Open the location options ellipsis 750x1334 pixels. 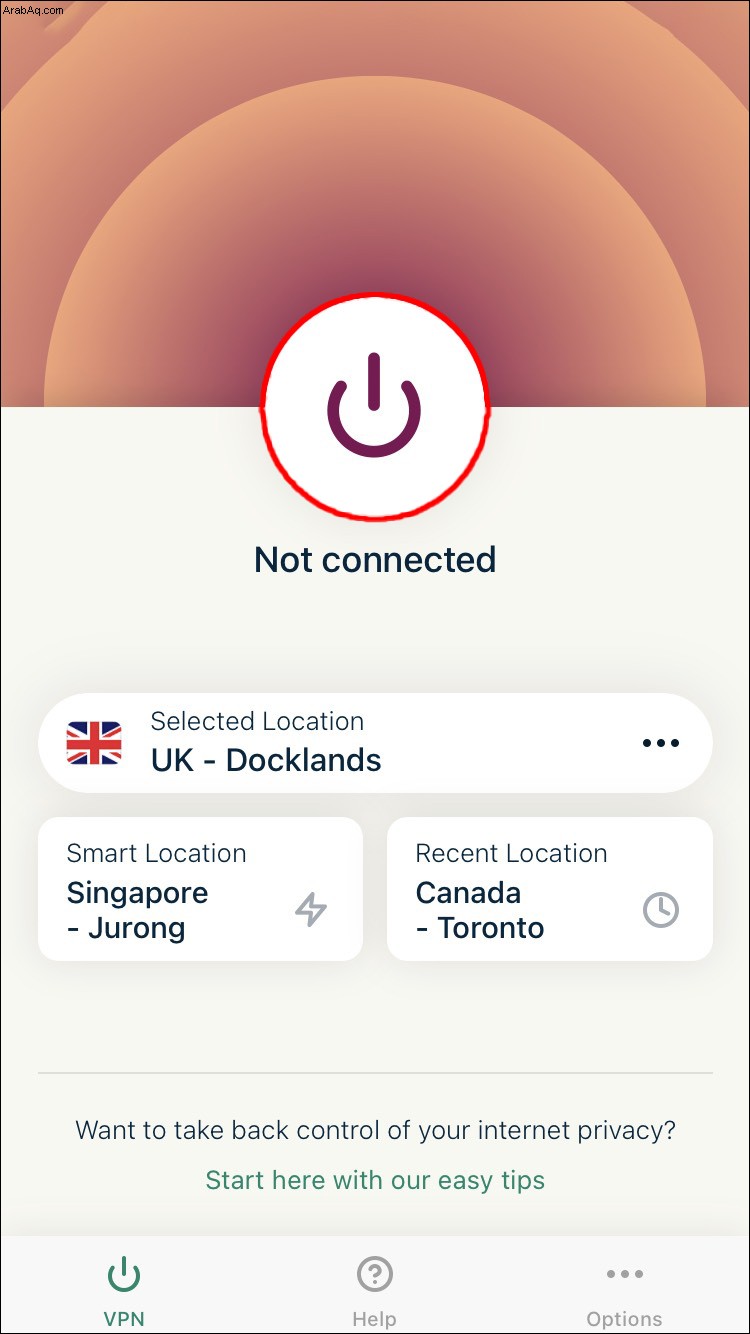(660, 743)
